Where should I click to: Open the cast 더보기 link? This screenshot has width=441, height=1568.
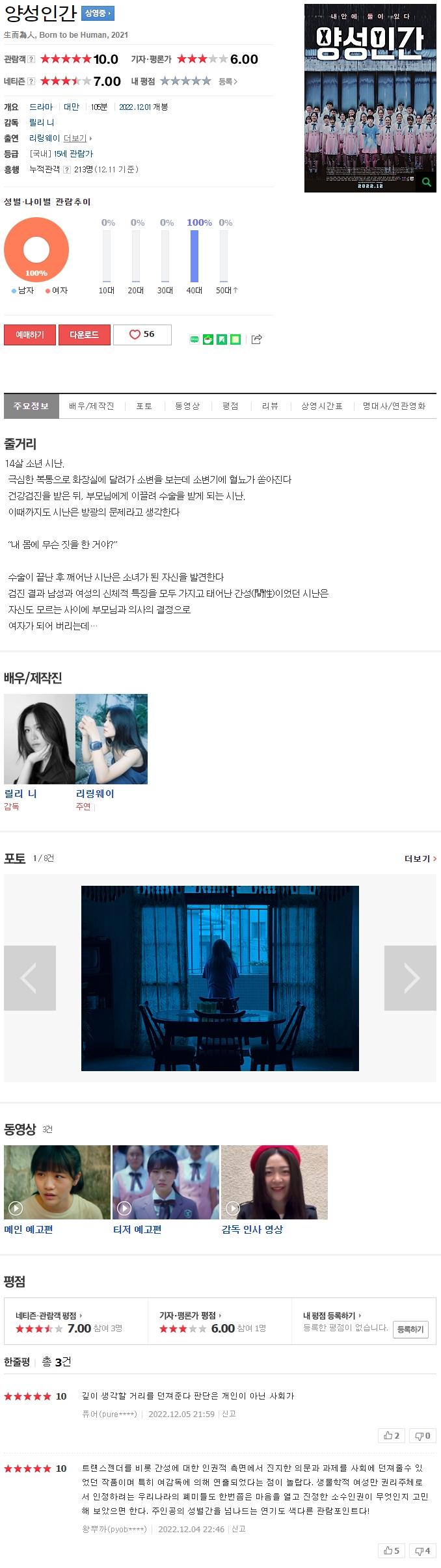click(x=77, y=139)
